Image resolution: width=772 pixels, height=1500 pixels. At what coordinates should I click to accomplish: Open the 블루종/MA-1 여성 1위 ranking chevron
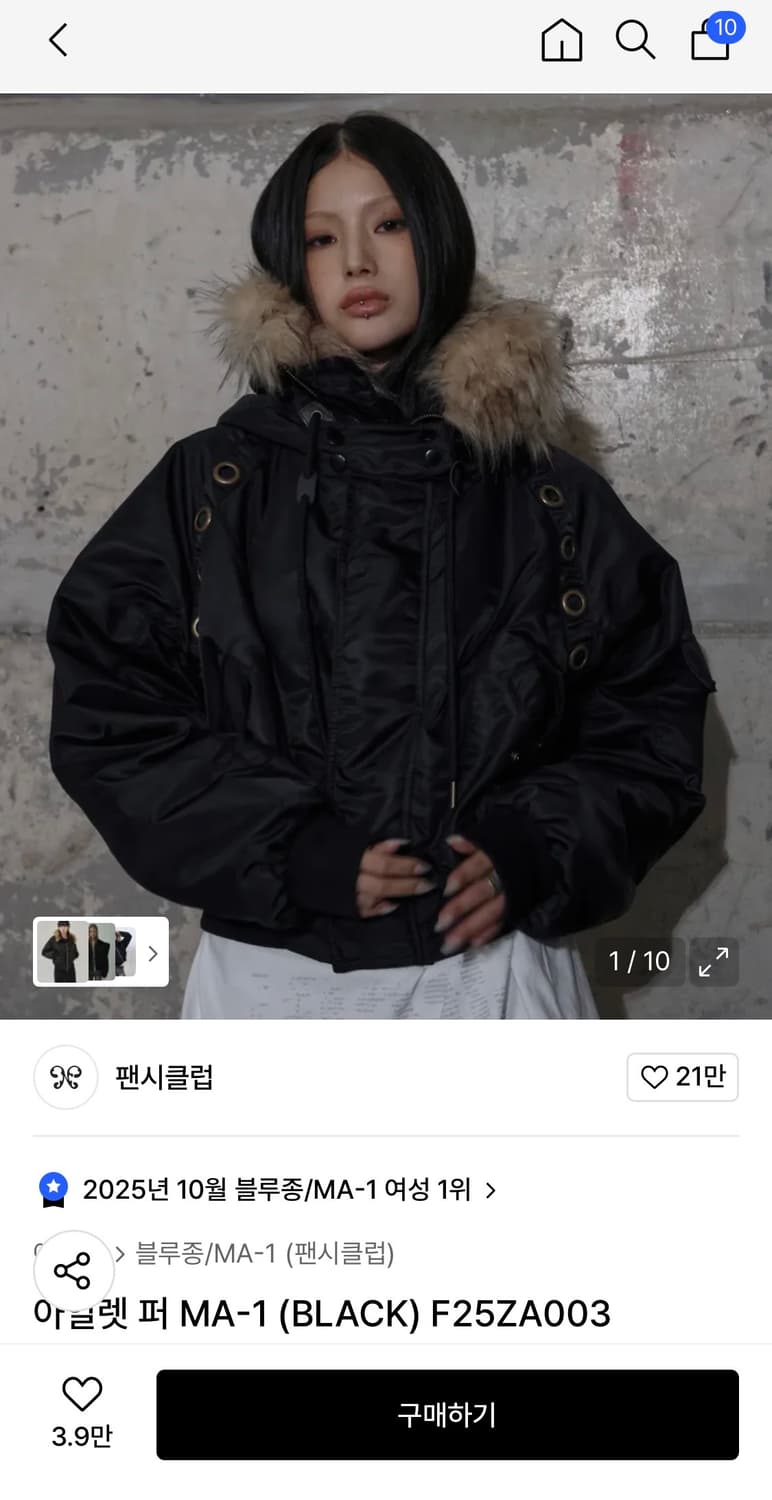(x=489, y=1190)
